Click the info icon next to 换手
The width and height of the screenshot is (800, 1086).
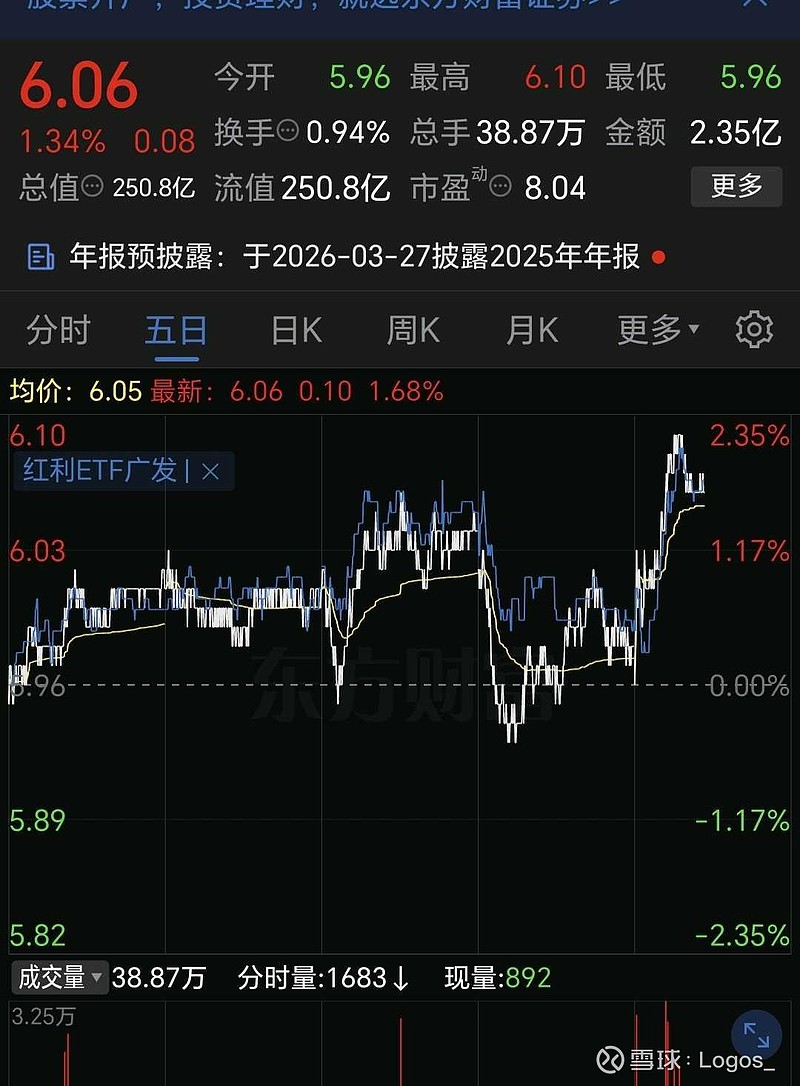(289, 131)
